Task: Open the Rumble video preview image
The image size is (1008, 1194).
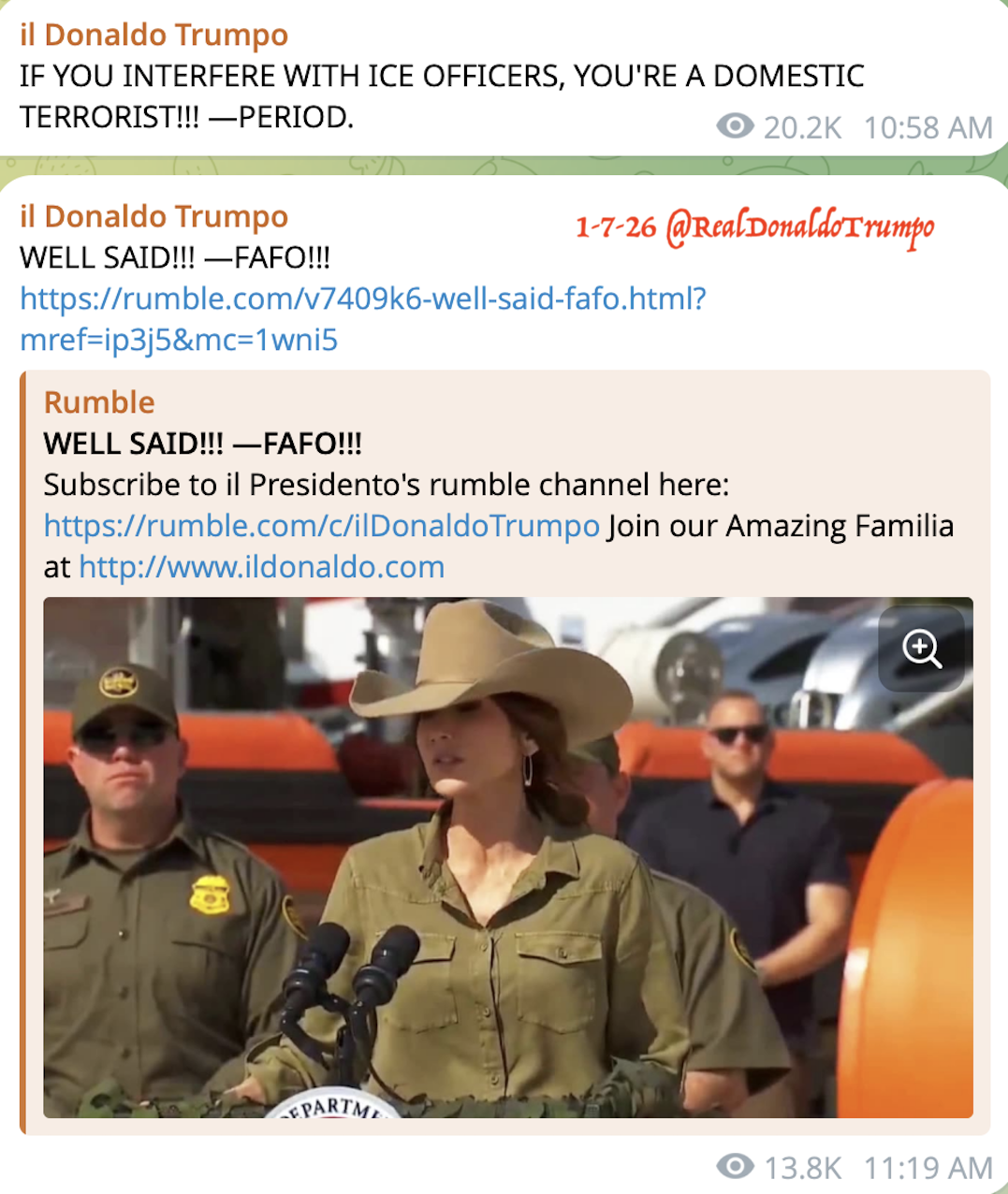Action: point(507,856)
